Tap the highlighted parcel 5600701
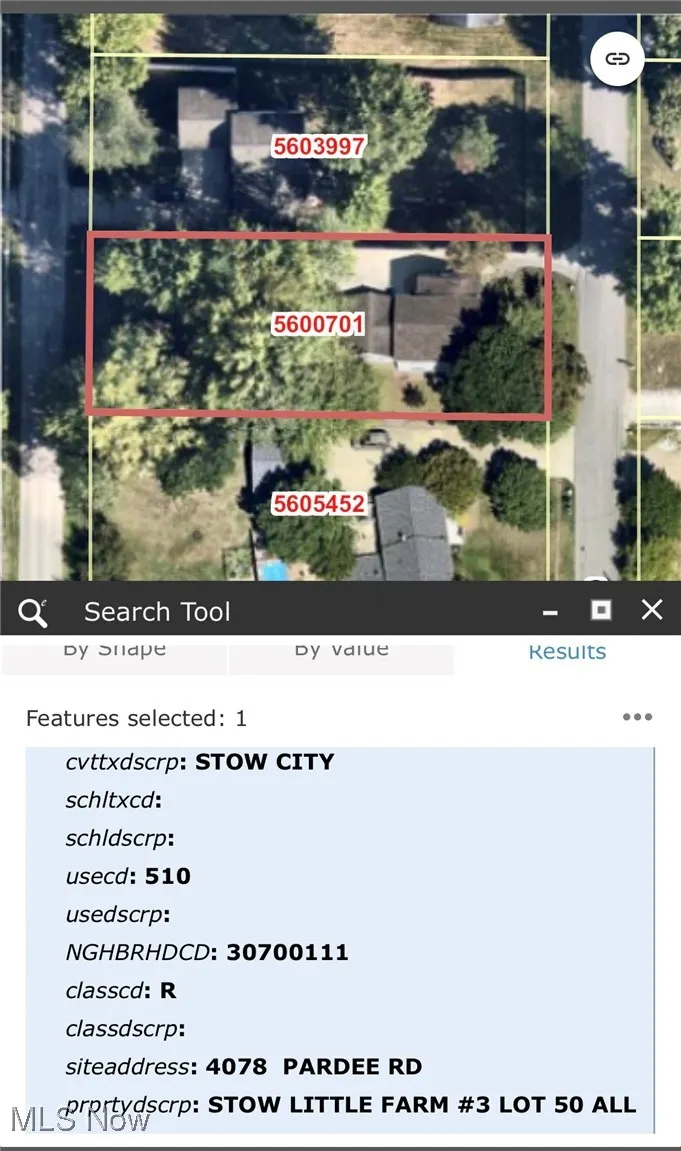Viewport: 681px width, 1151px height. point(319,324)
